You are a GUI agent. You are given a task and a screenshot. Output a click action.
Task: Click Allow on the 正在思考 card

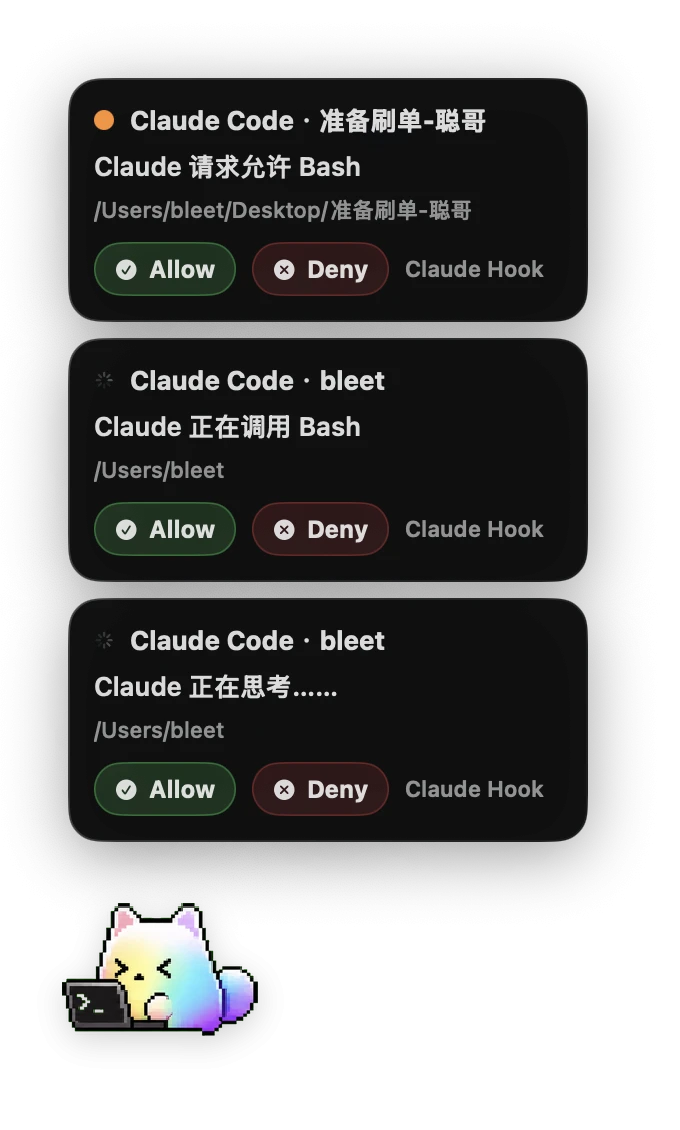pos(165,790)
